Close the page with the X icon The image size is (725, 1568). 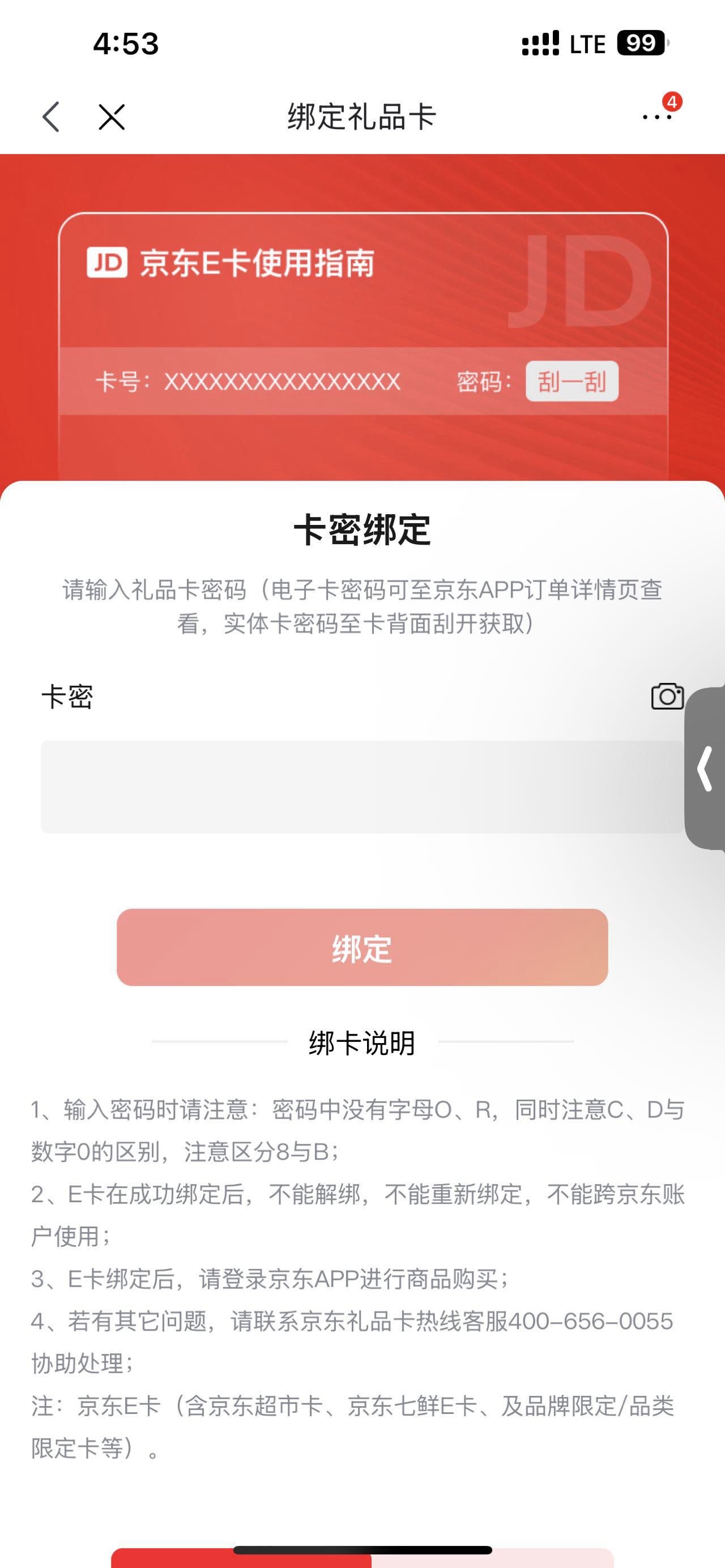[x=111, y=117]
